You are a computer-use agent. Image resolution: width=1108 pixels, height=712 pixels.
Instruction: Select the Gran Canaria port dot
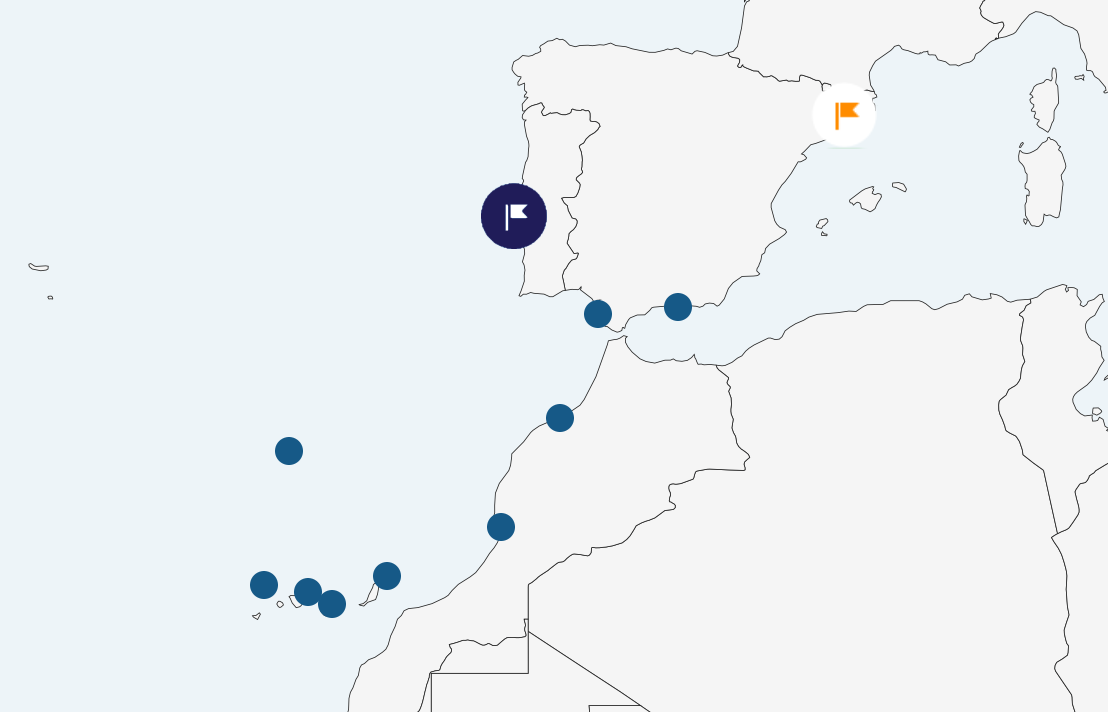(x=332, y=604)
